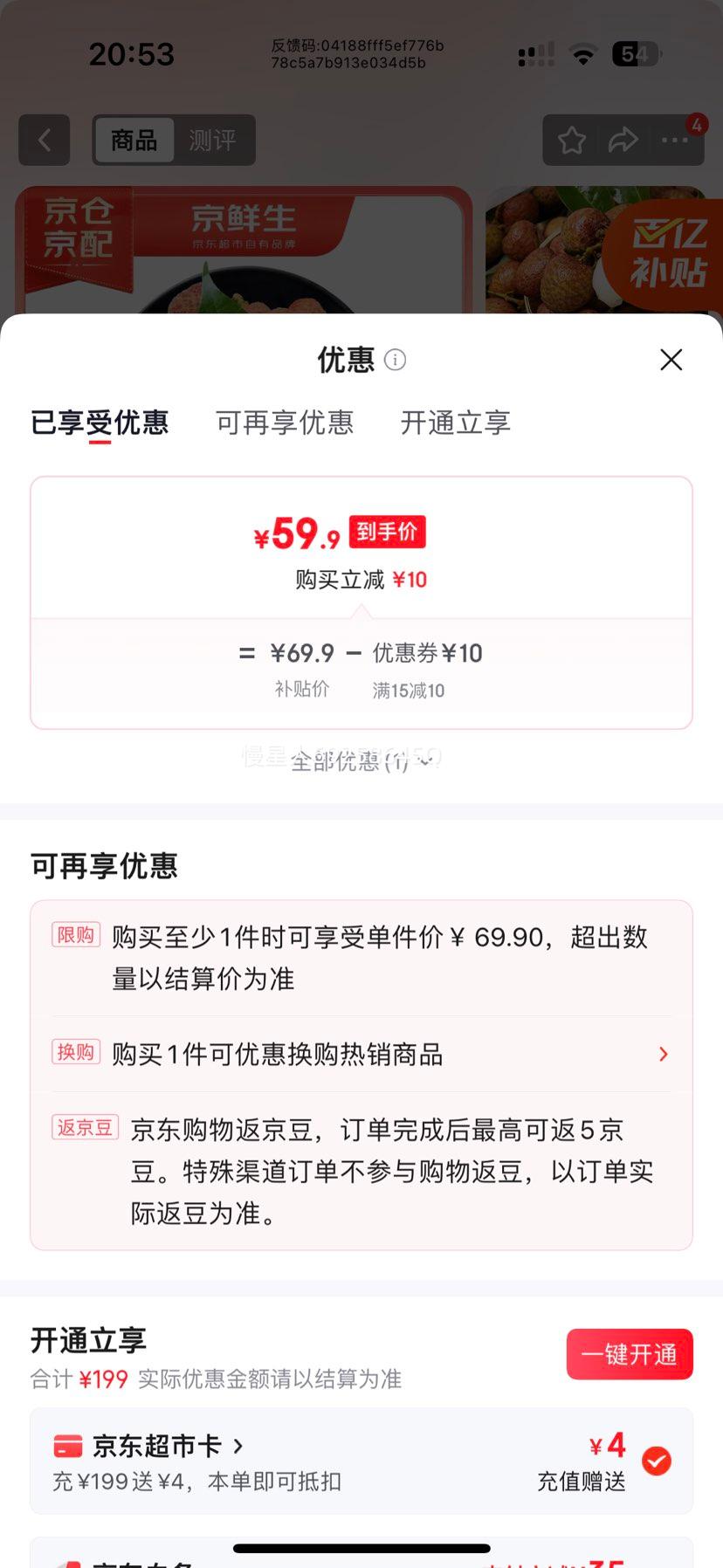Open the 换购 exchange offer via its chevron
This screenshot has width=723, height=1568.
(x=662, y=1054)
